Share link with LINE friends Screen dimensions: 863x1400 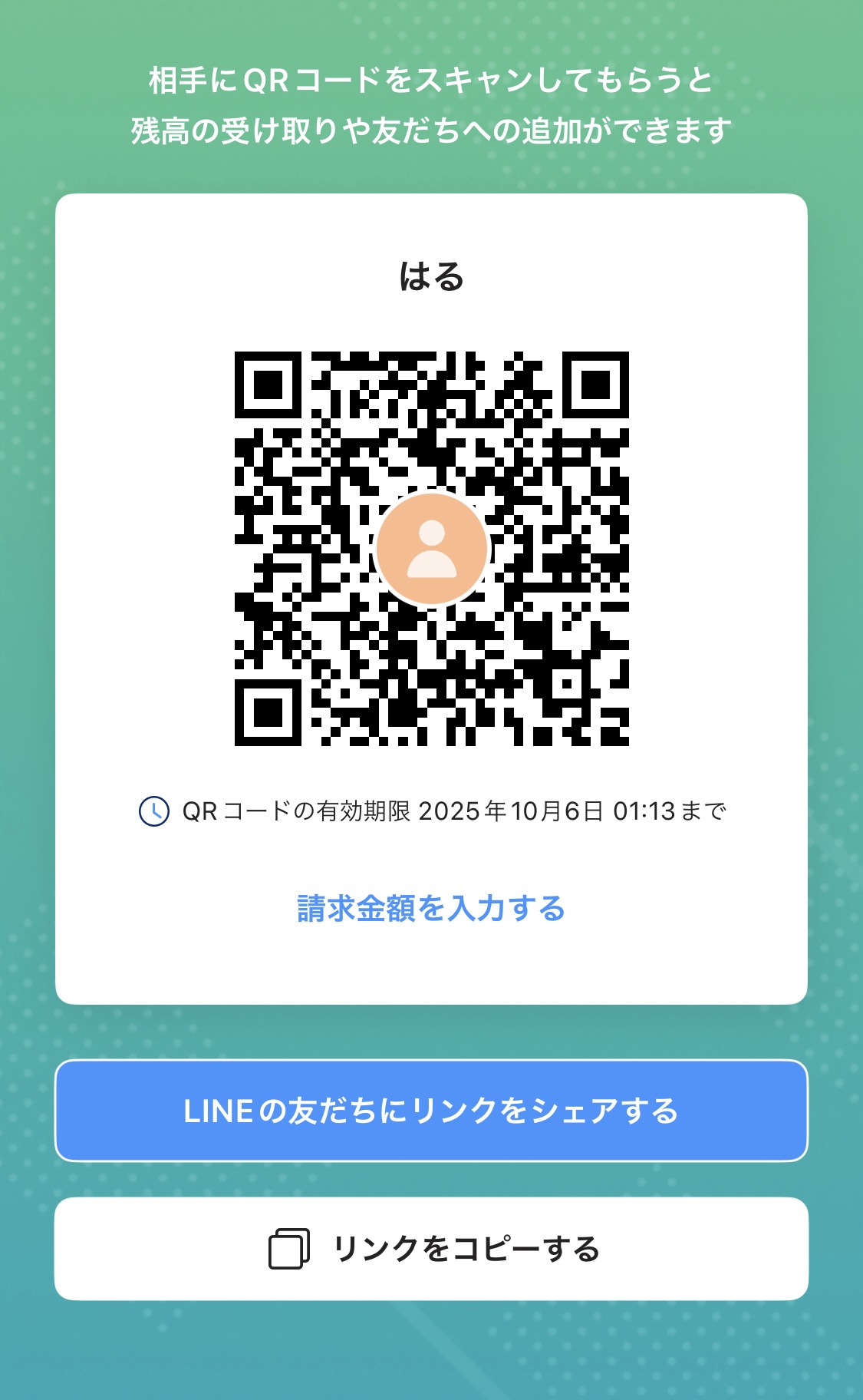pos(431,1111)
